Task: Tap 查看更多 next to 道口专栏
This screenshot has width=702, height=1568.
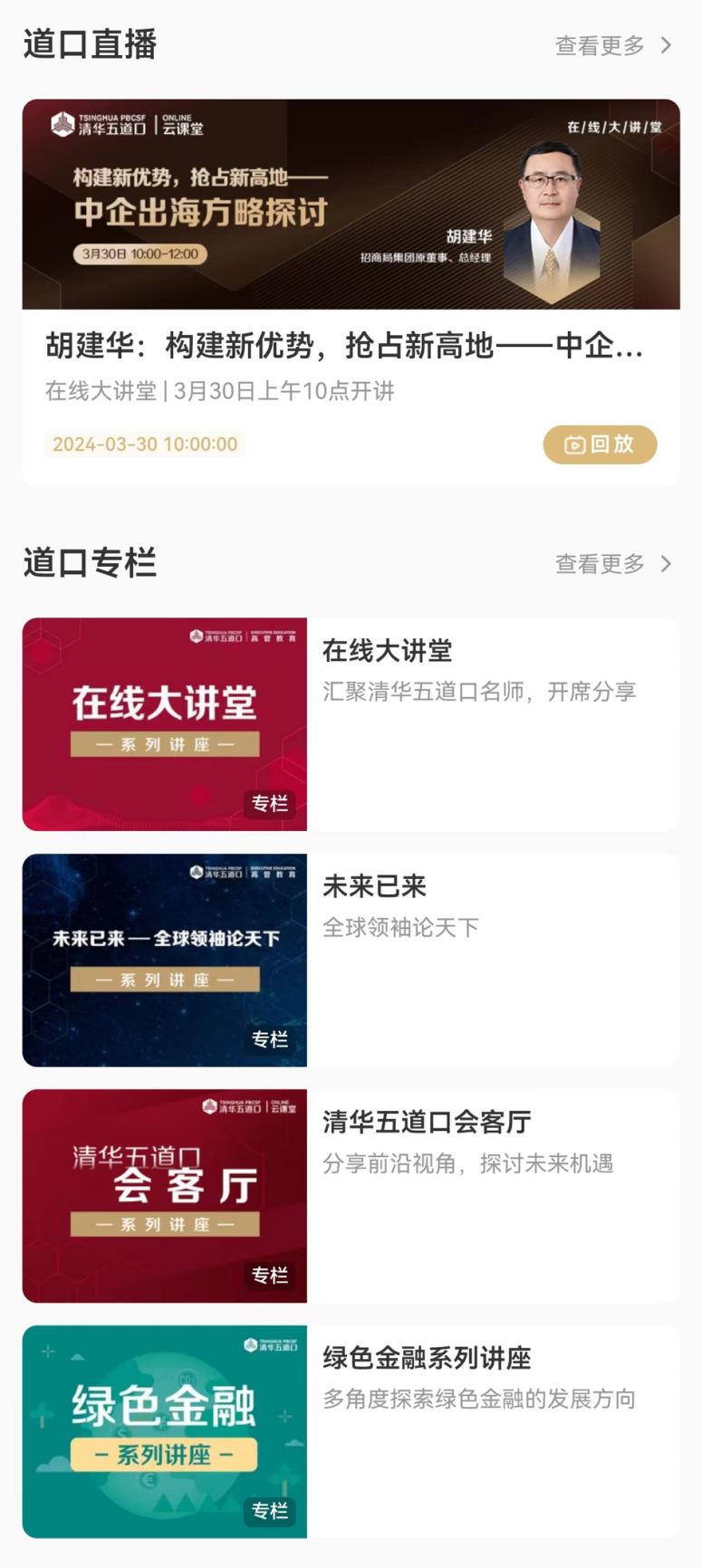Action: 612,564
